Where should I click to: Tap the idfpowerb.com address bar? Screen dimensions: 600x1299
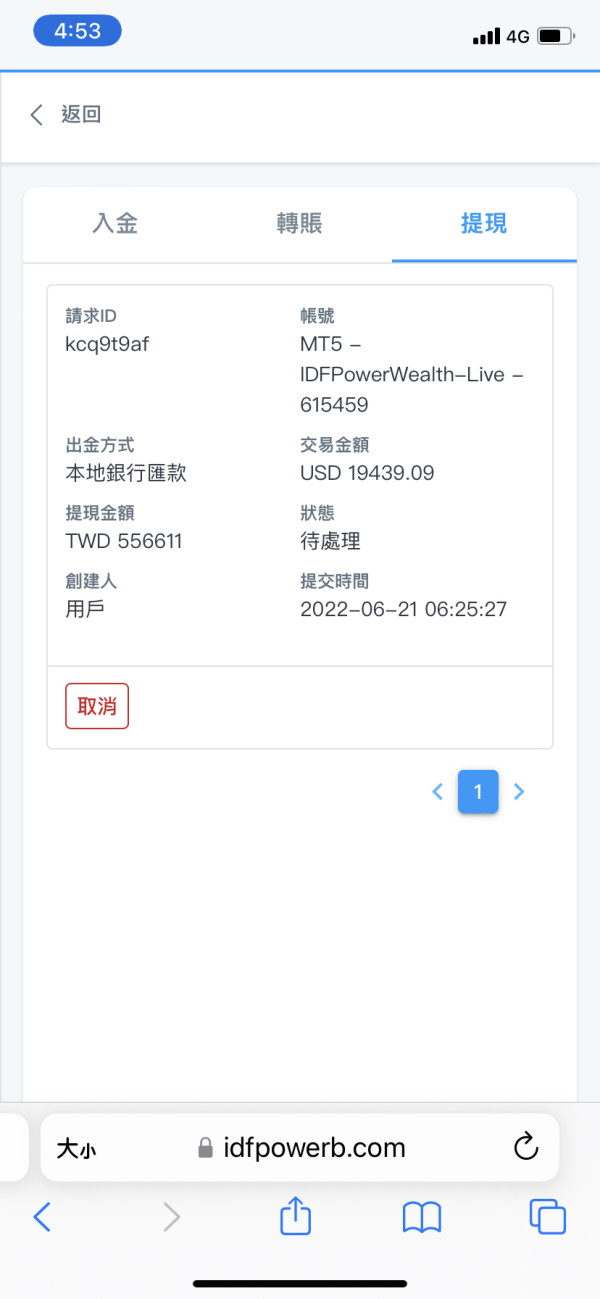coord(301,1147)
